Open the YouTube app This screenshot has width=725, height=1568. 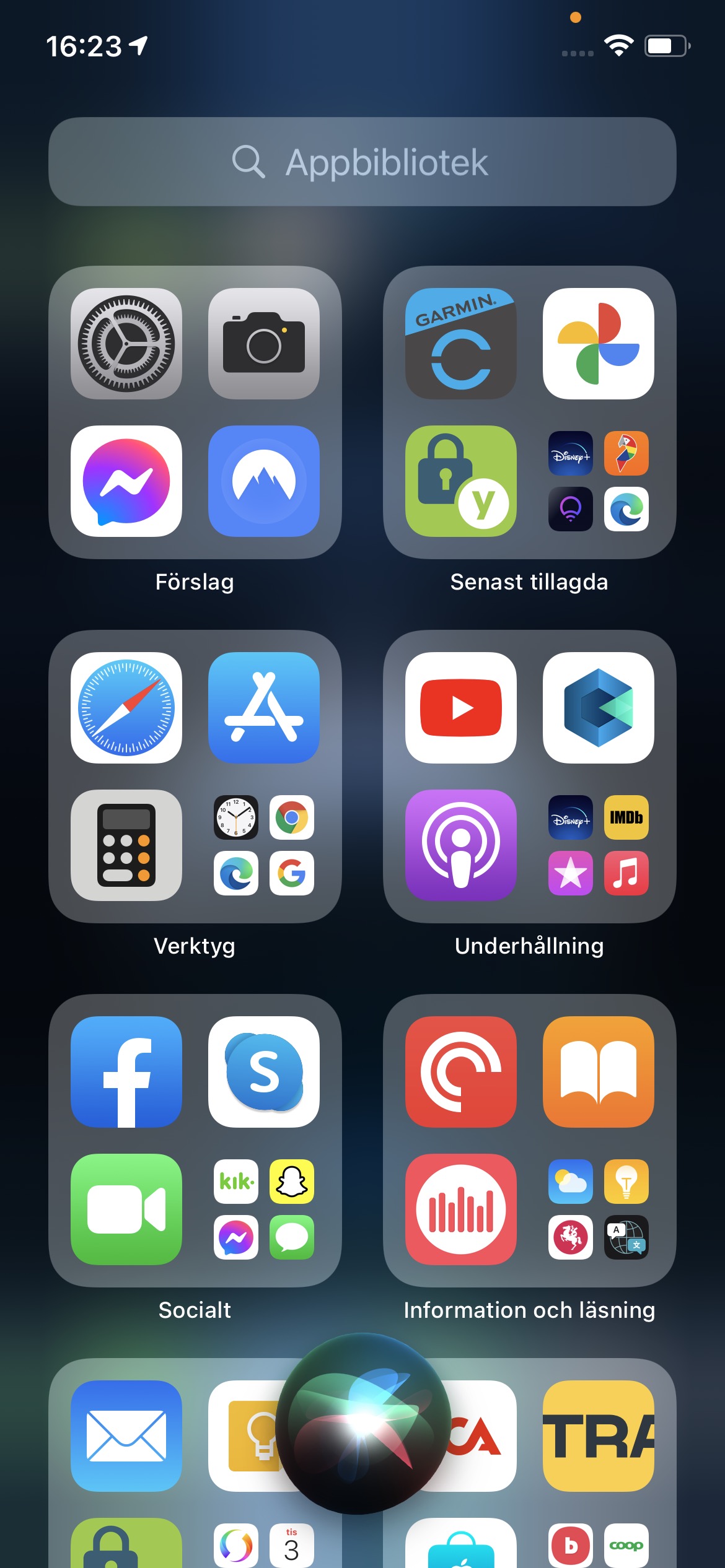tap(460, 708)
